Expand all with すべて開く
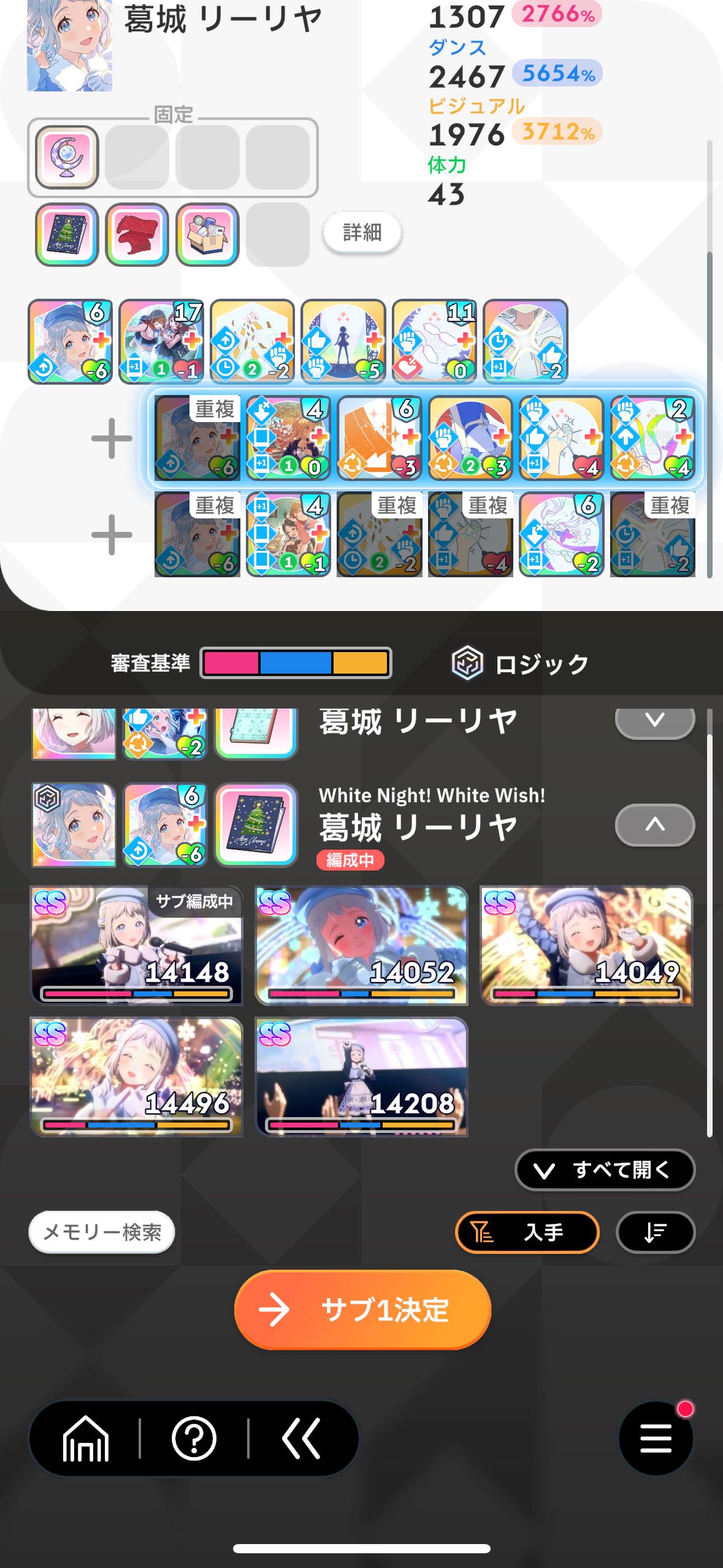Image resolution: width=723 pixels, height=1568 pixels. tap(605, 1170)
